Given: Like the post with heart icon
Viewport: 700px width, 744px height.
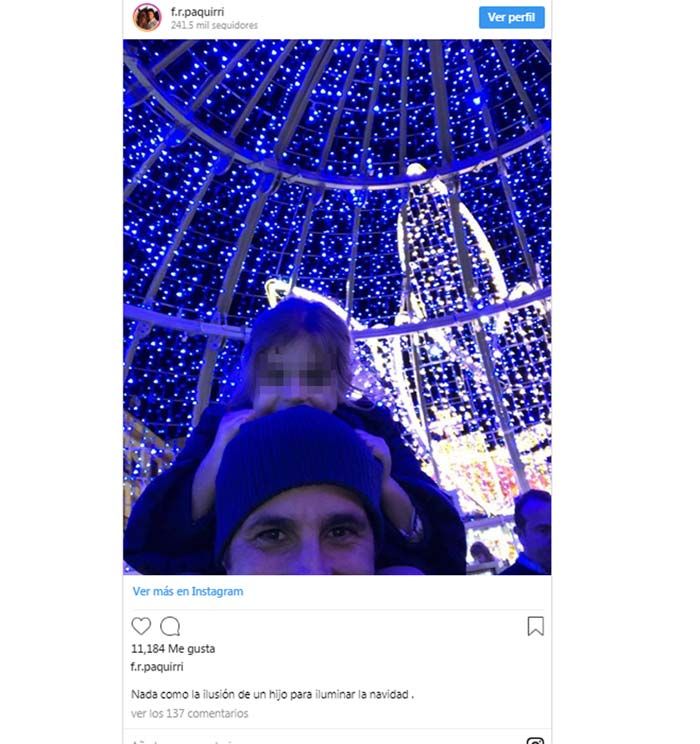Looking at the screenshot, I should pos(142,626).
